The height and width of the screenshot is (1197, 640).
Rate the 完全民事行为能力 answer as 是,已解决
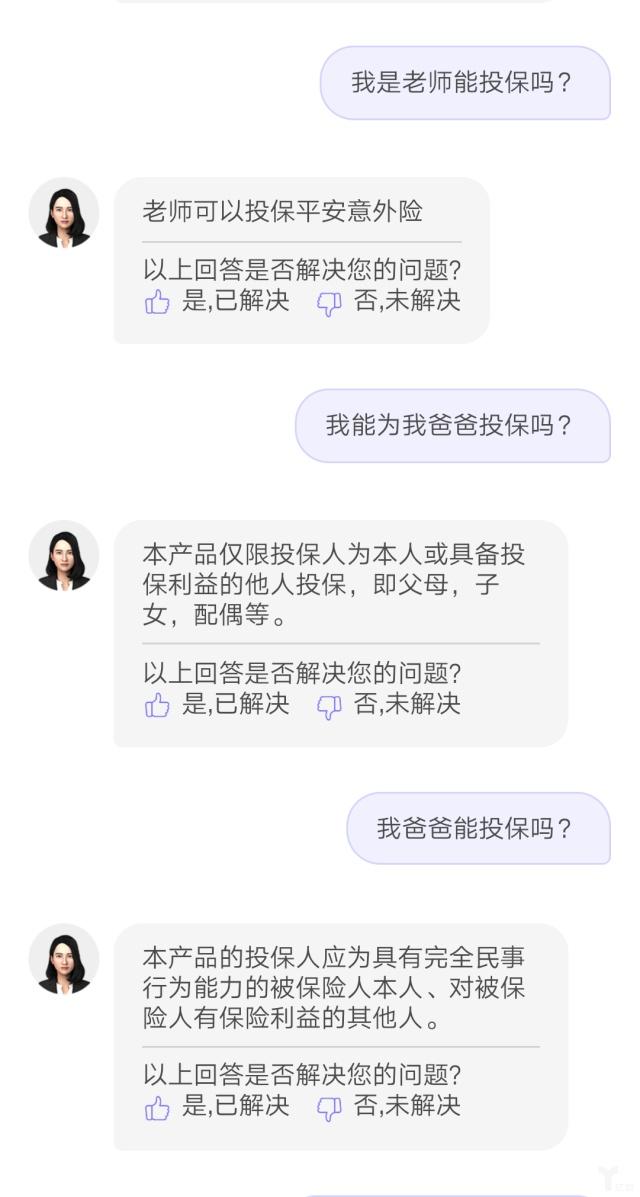(x=217, y=1106)
